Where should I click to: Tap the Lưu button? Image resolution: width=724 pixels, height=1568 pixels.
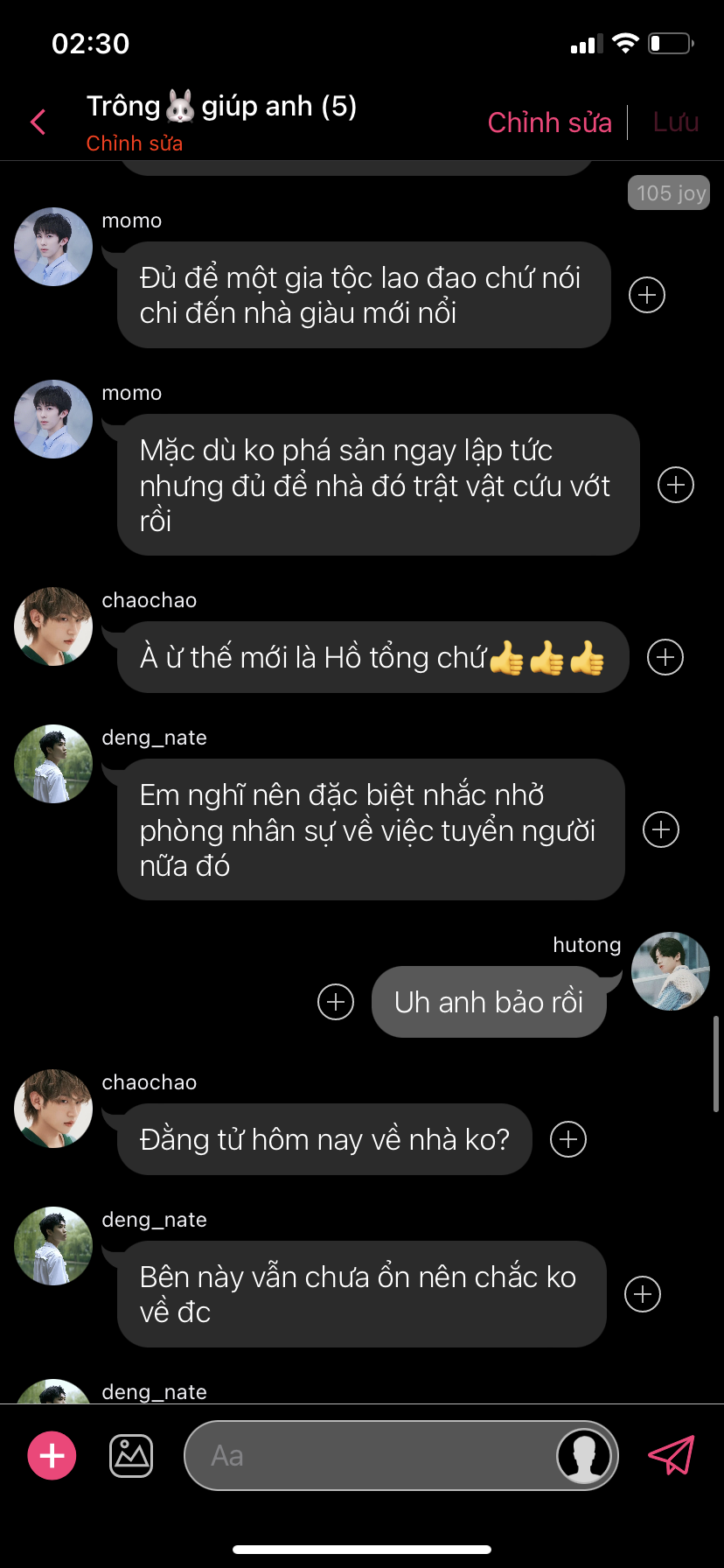click(675, 122)
